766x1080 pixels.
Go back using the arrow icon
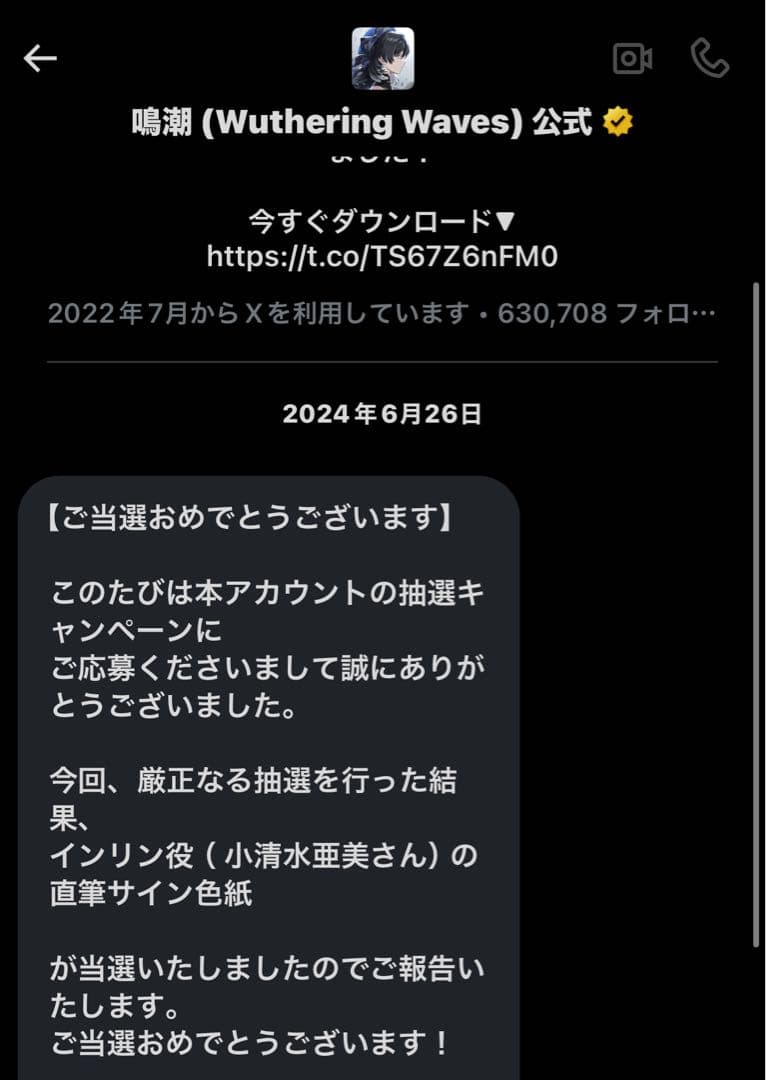(40, 59)
